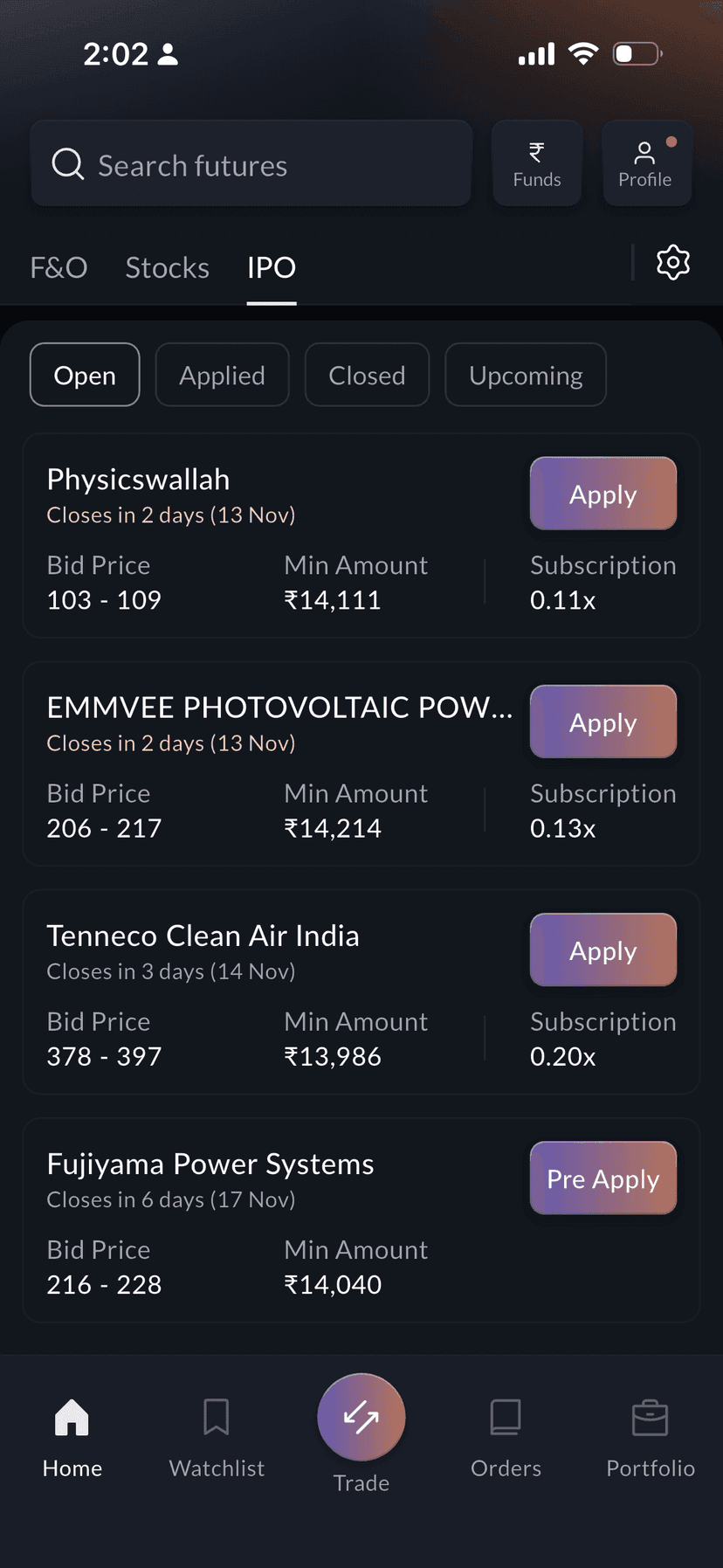Switch to the F&O tab
This screenshot has height=1568, width=723.
tap(59, 267)
